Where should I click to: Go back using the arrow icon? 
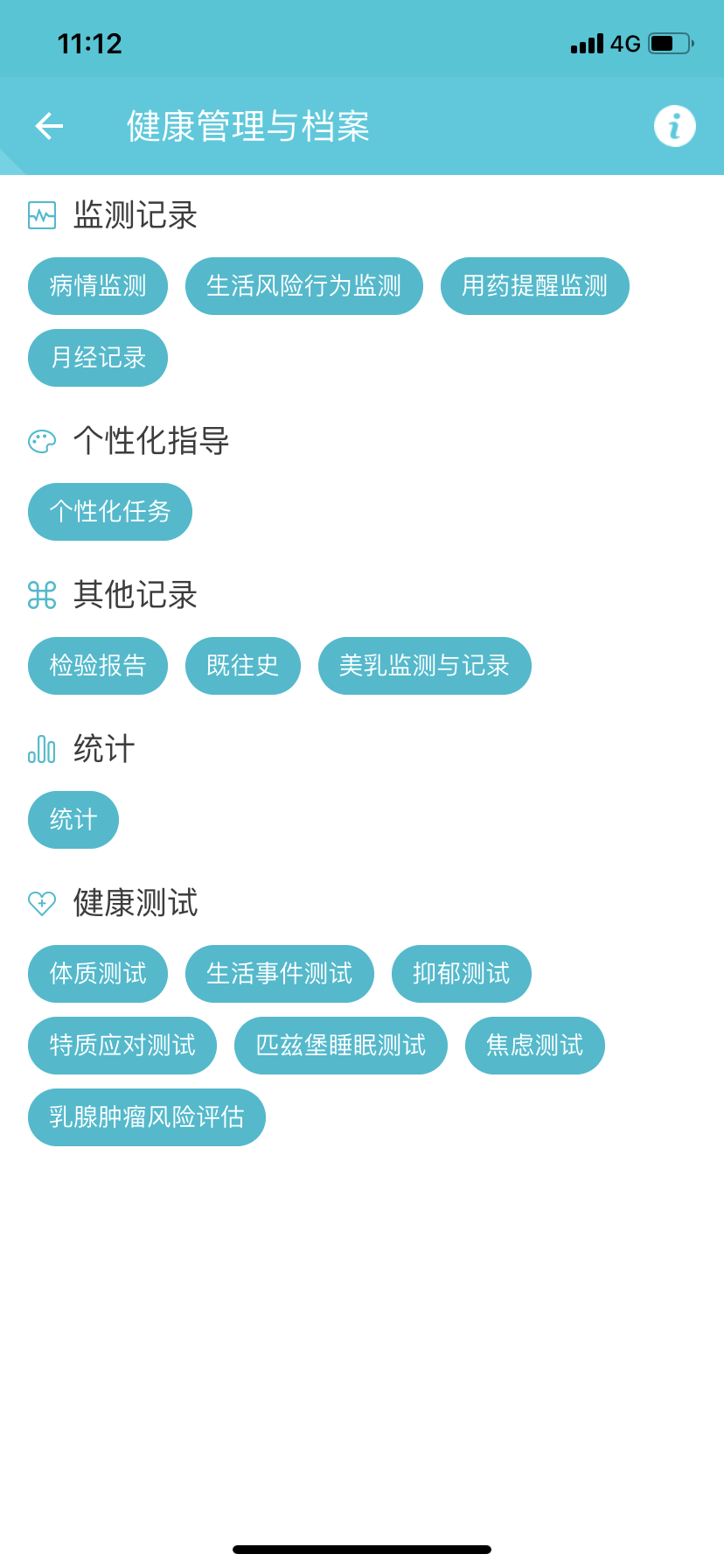[x=49, y=126]
